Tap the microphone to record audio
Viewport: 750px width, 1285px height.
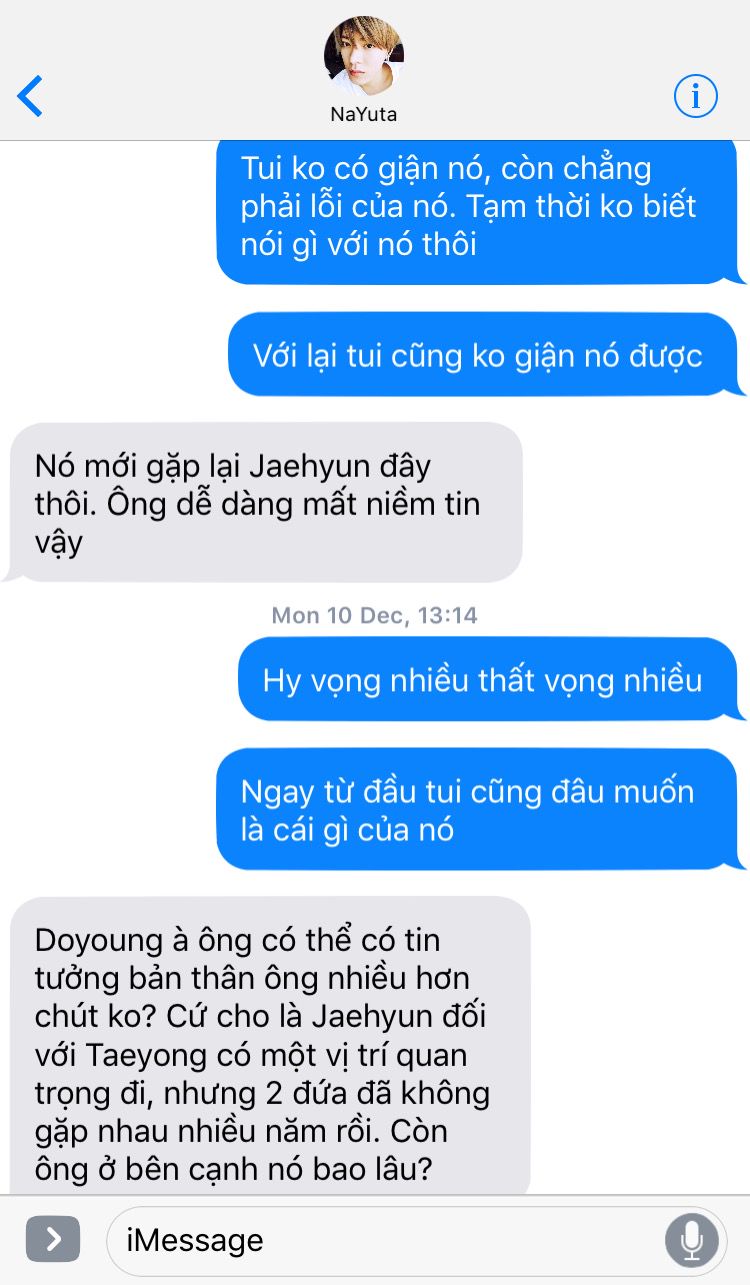692,1241
